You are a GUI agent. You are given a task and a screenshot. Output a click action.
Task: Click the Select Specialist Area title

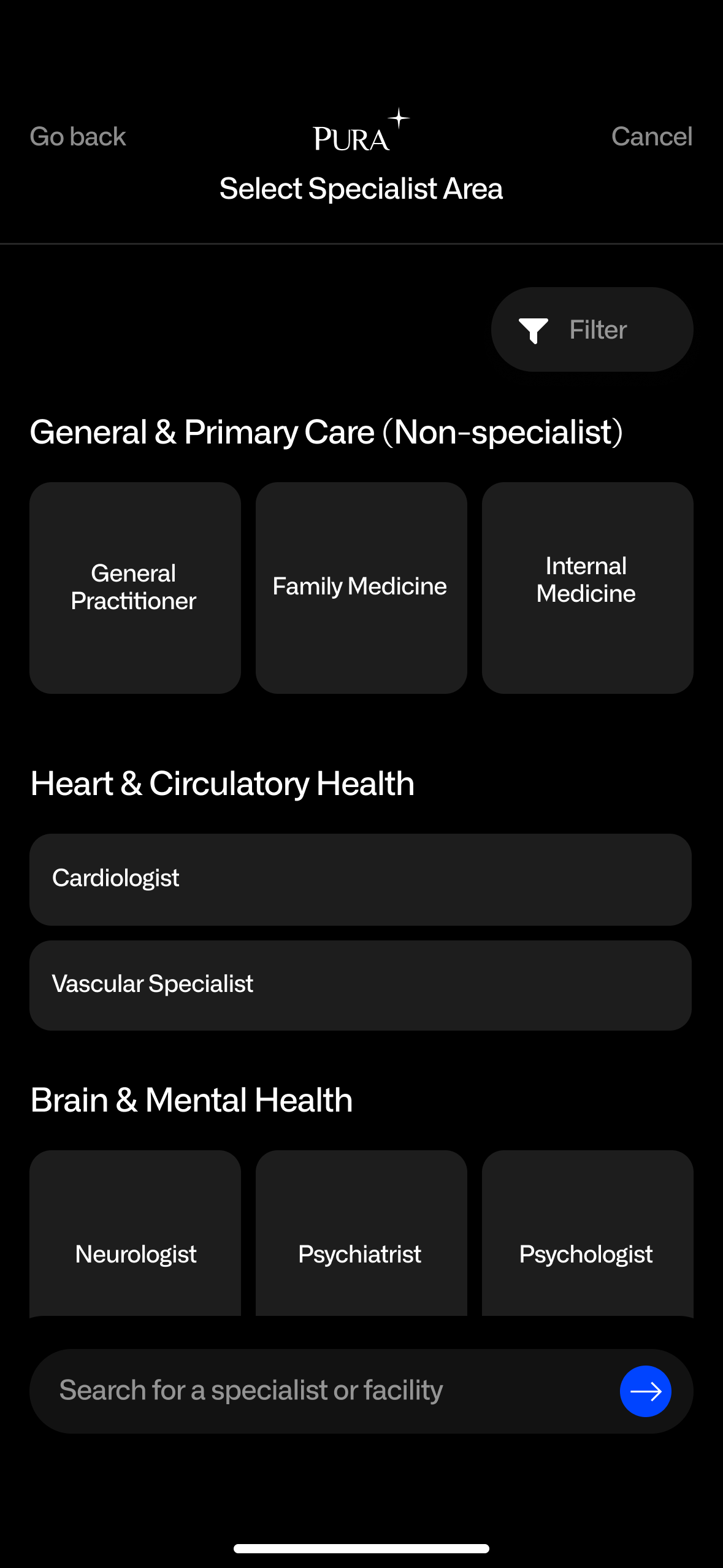(x=361, y=189)
